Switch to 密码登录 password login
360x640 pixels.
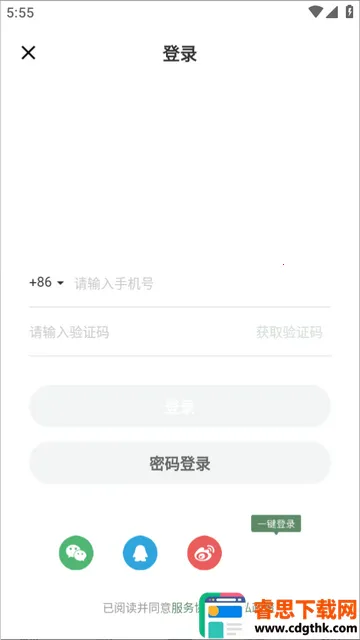180,463
